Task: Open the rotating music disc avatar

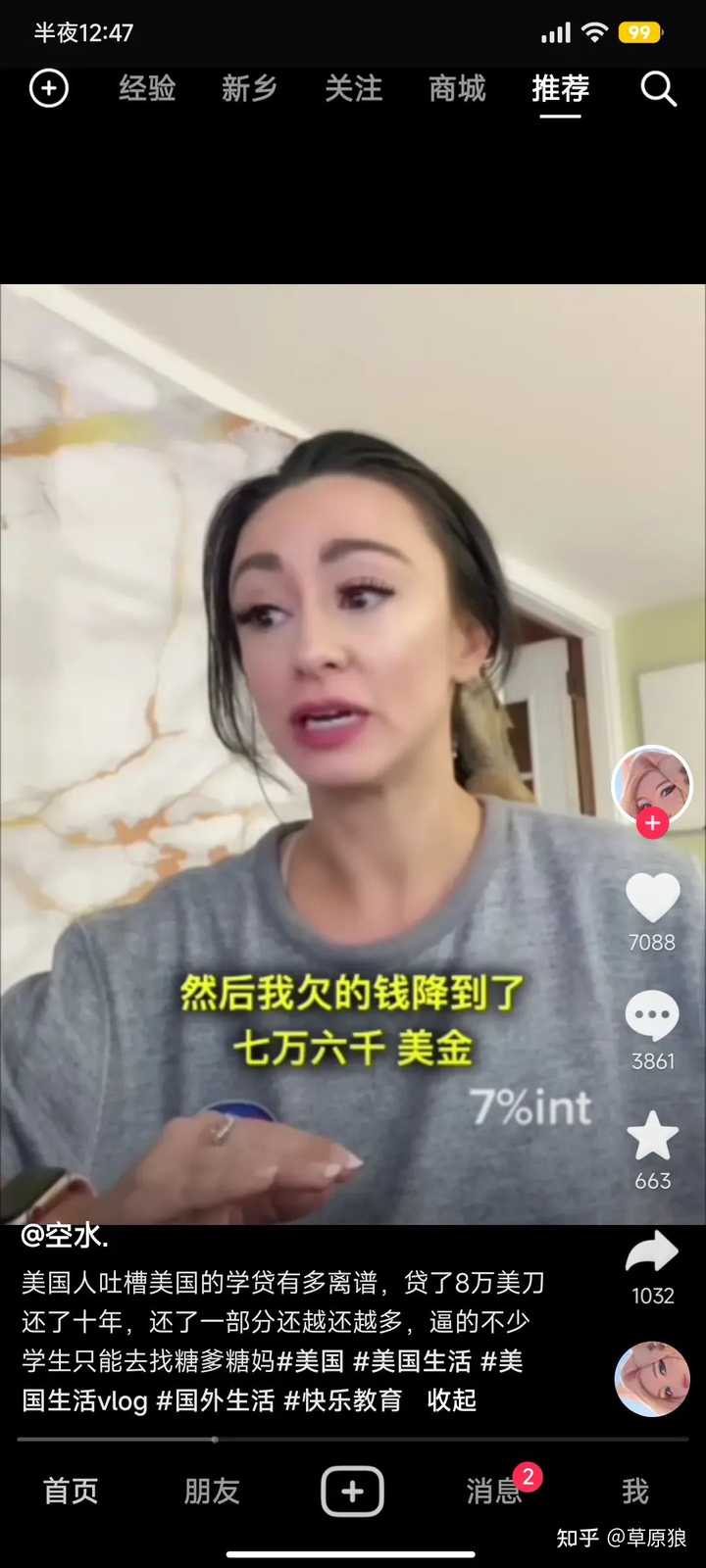Action: pyautogui.click(x=652, y=1379)
